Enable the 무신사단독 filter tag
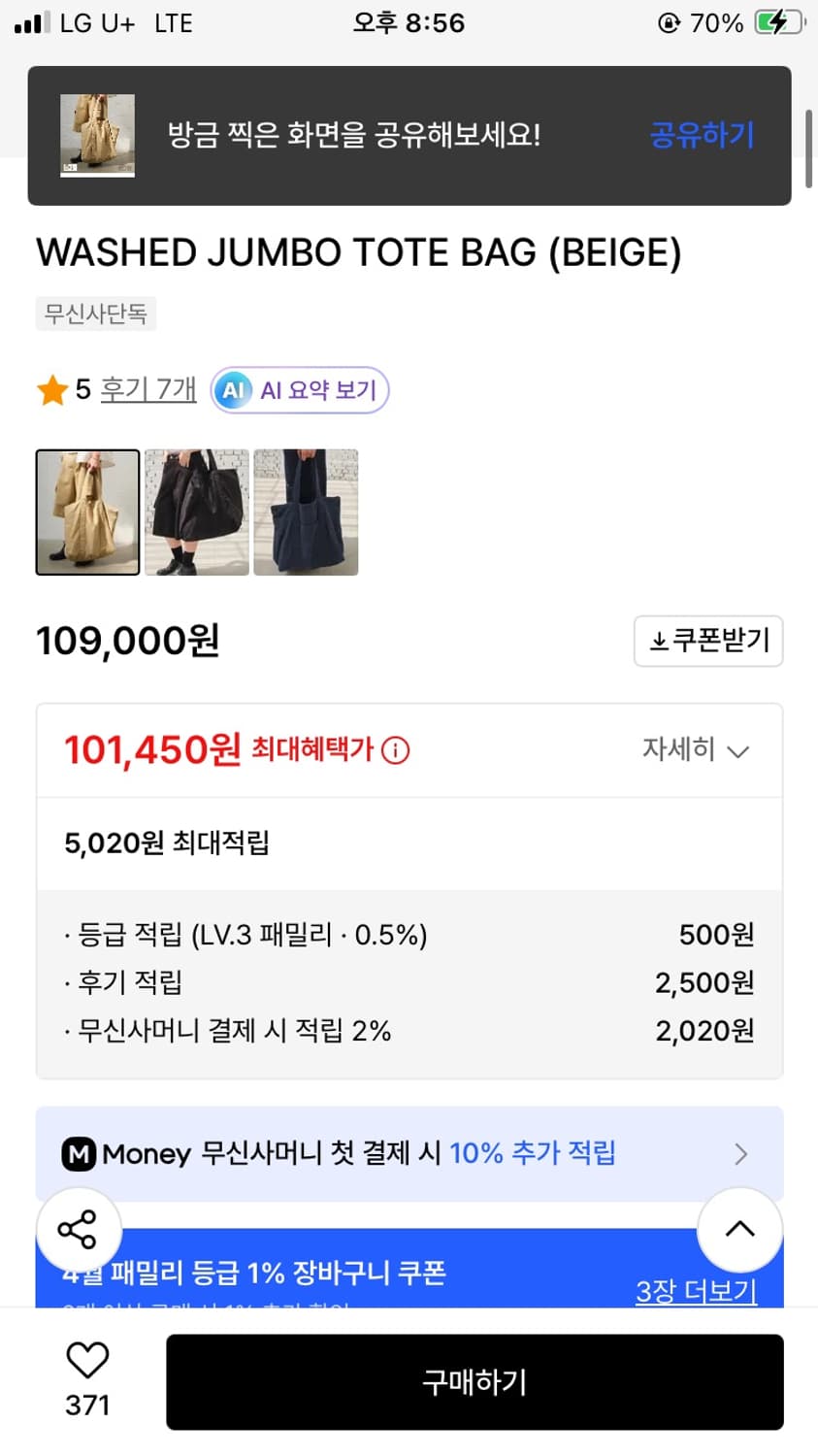Screen dimensions: 818x1456 [95, 314]
